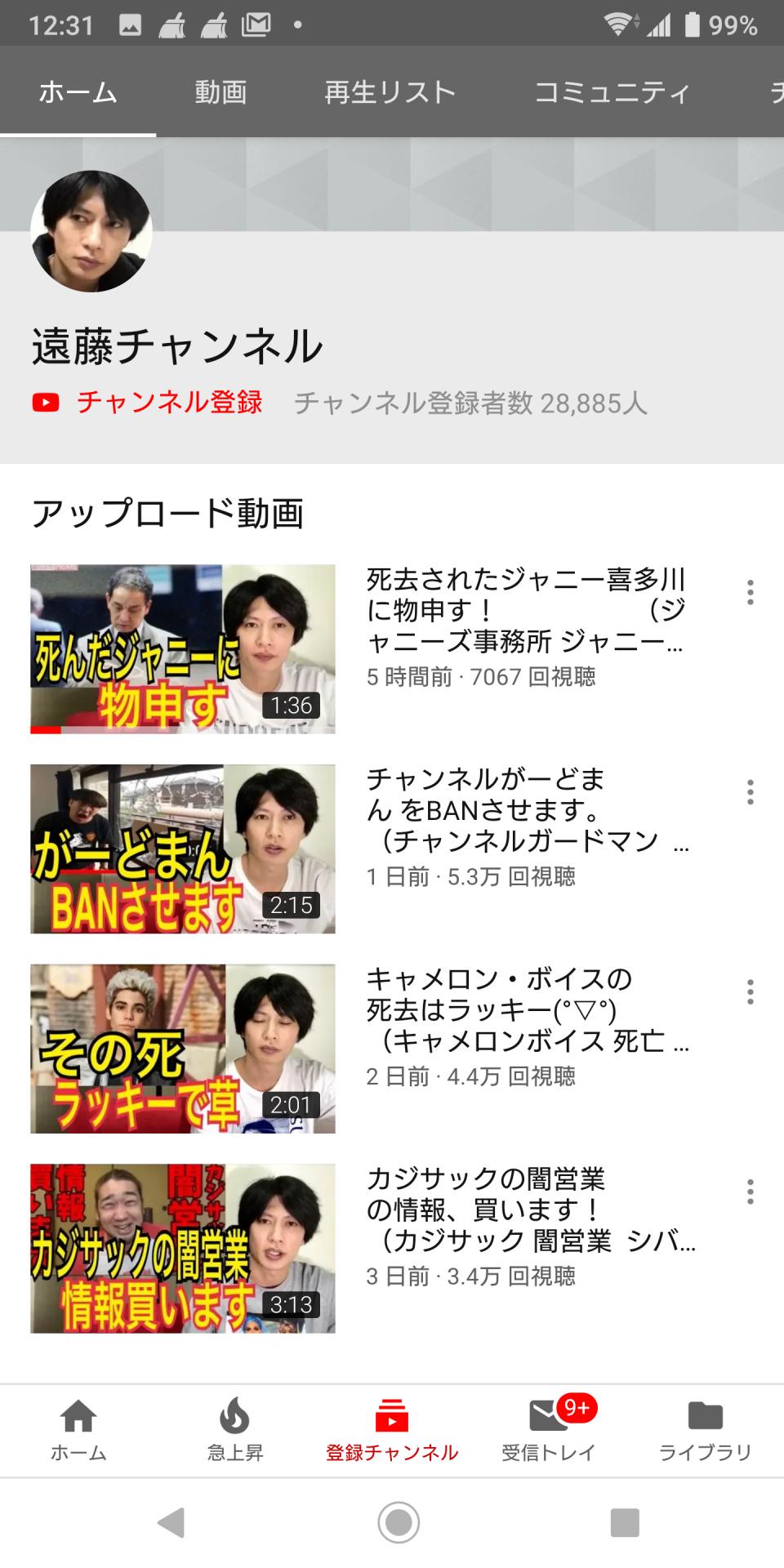Go to the ホーム bottom tab
This screenshot has width=784, height=1568.
pos(78,1429)
